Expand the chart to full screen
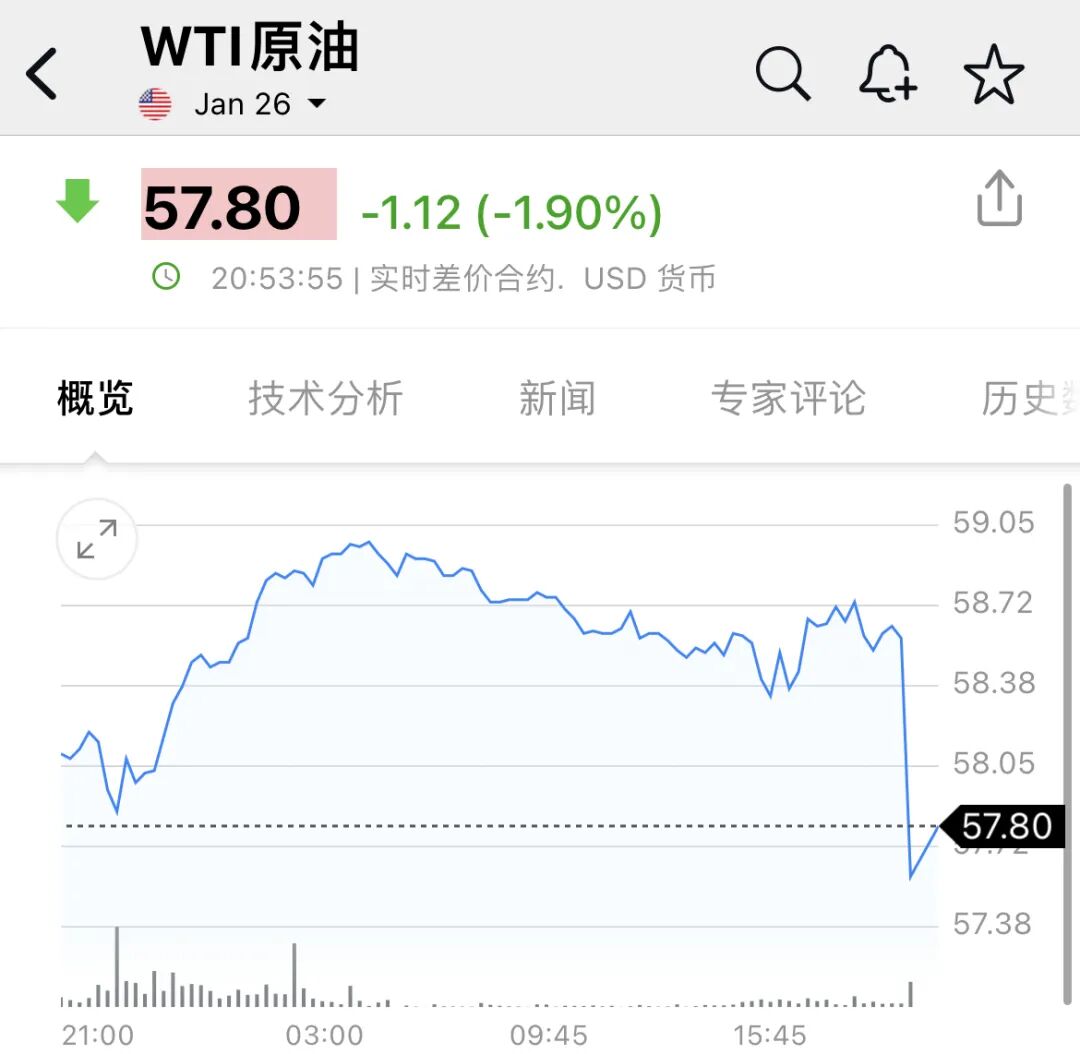Viewport: 1080px width, 1054px height. click(x=97, y=539)
